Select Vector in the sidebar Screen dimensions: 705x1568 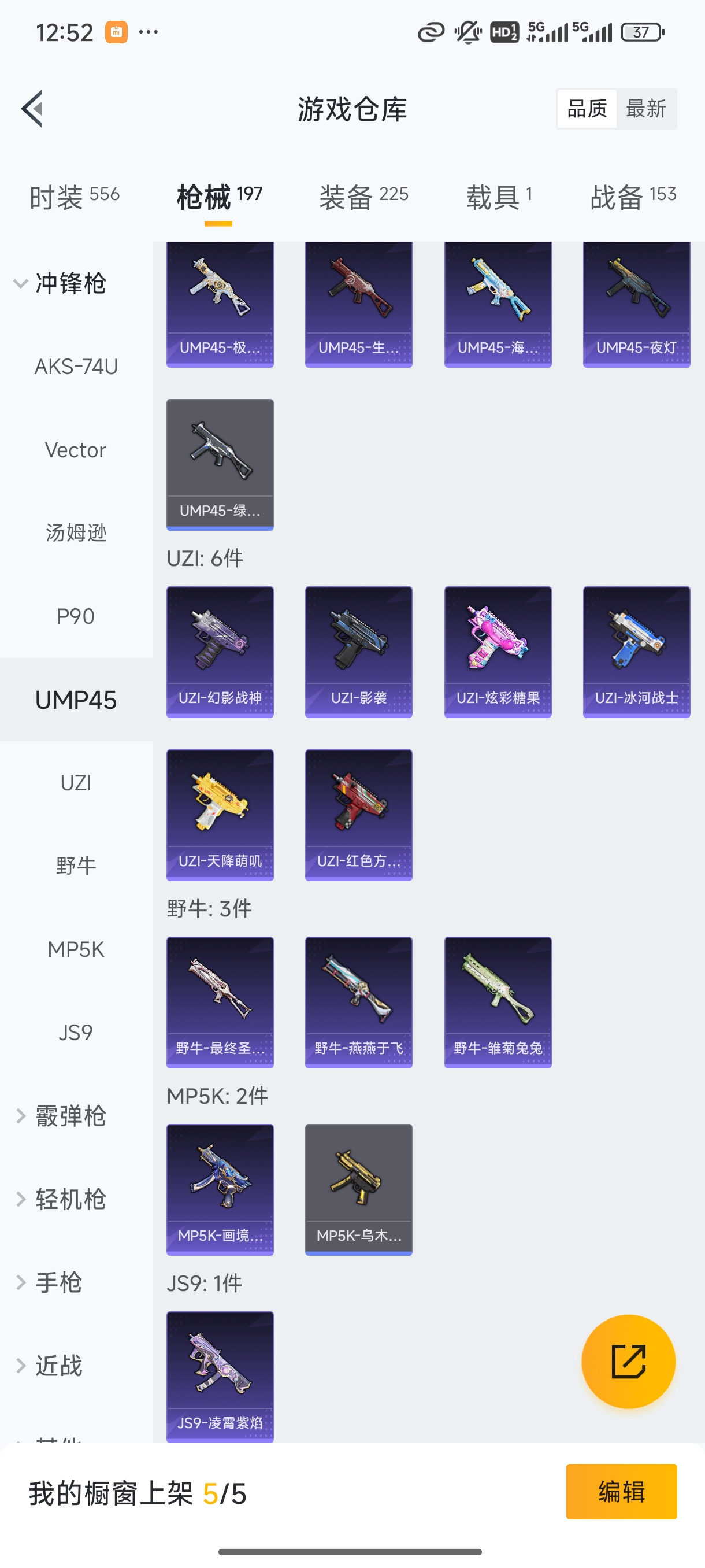[76, 450]
